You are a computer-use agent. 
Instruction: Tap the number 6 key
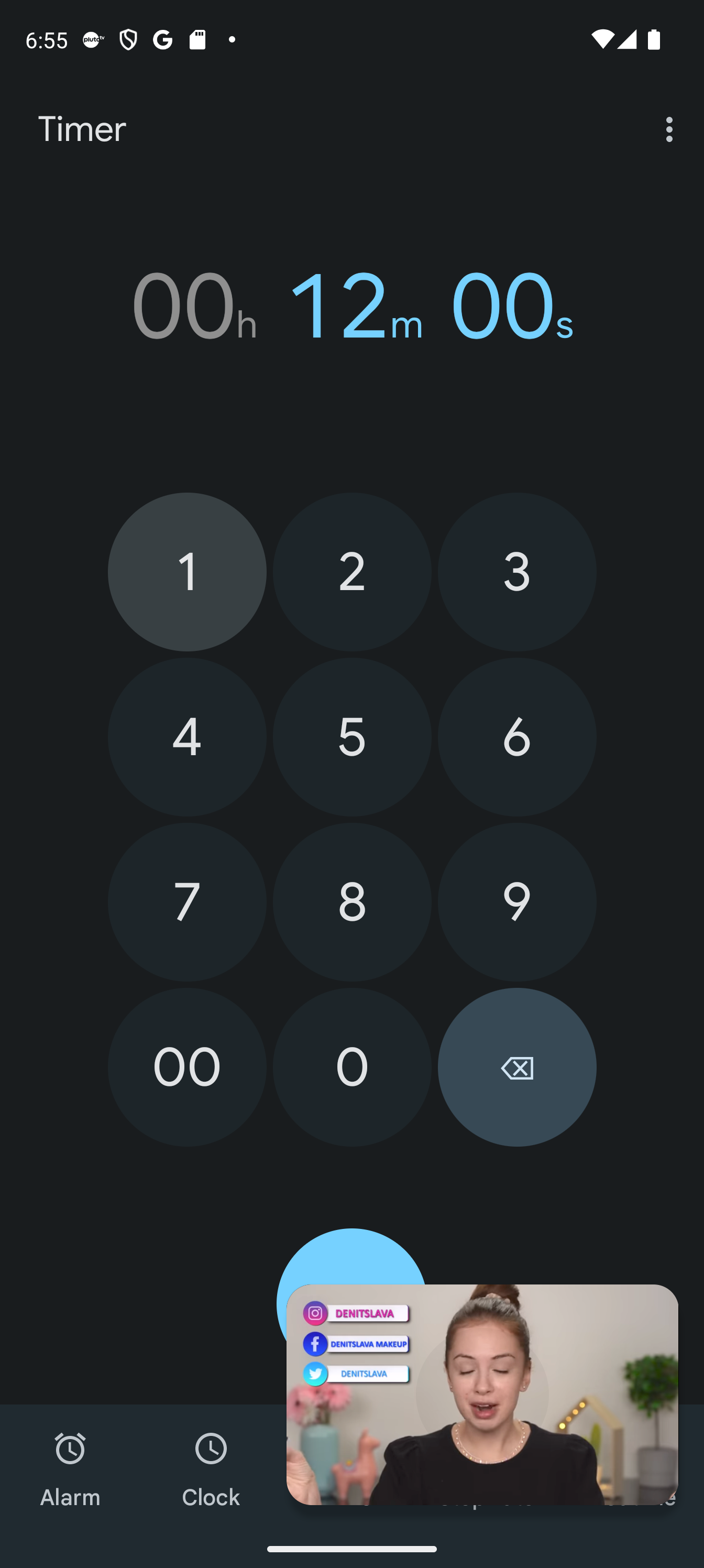pyautogui.click(x=516, y=736)
